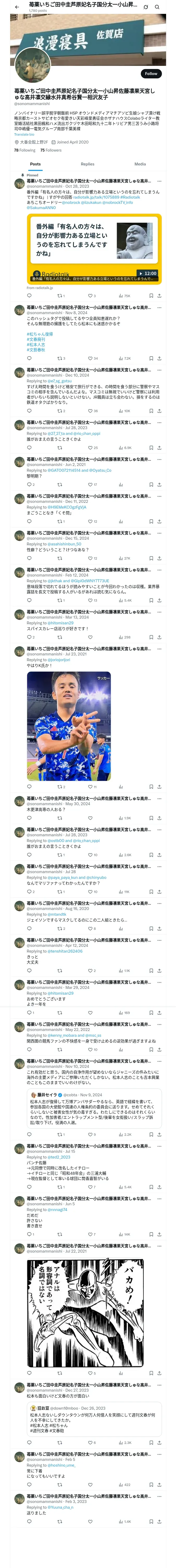Open the @hitomisan29 mention in Mar 13 reply
Screen dimensions: 176x1568
tap(61, 623)
